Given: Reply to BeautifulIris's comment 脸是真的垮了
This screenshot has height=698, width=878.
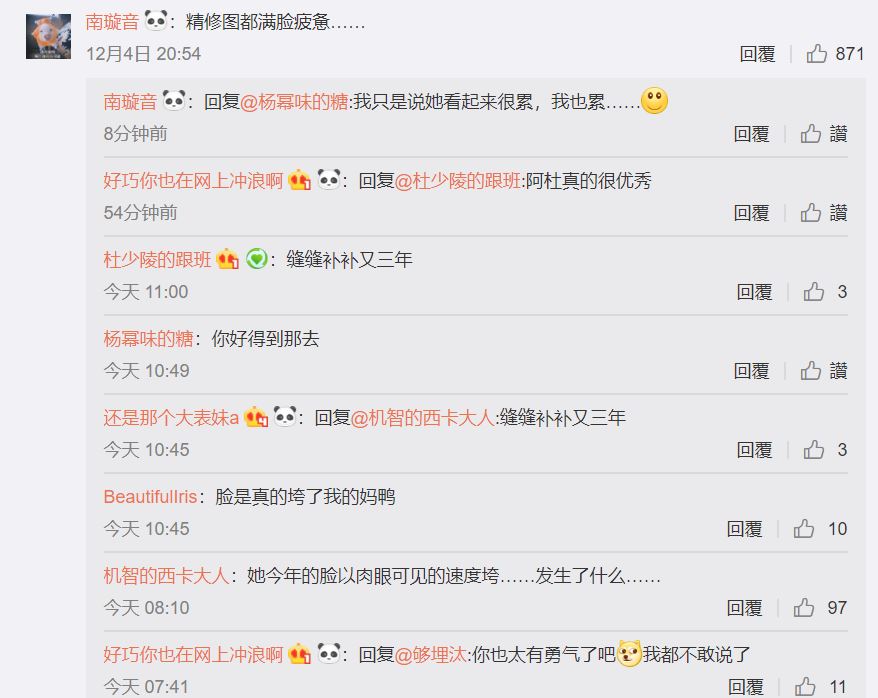Looking at the screenshot, I should click(744, 529).
